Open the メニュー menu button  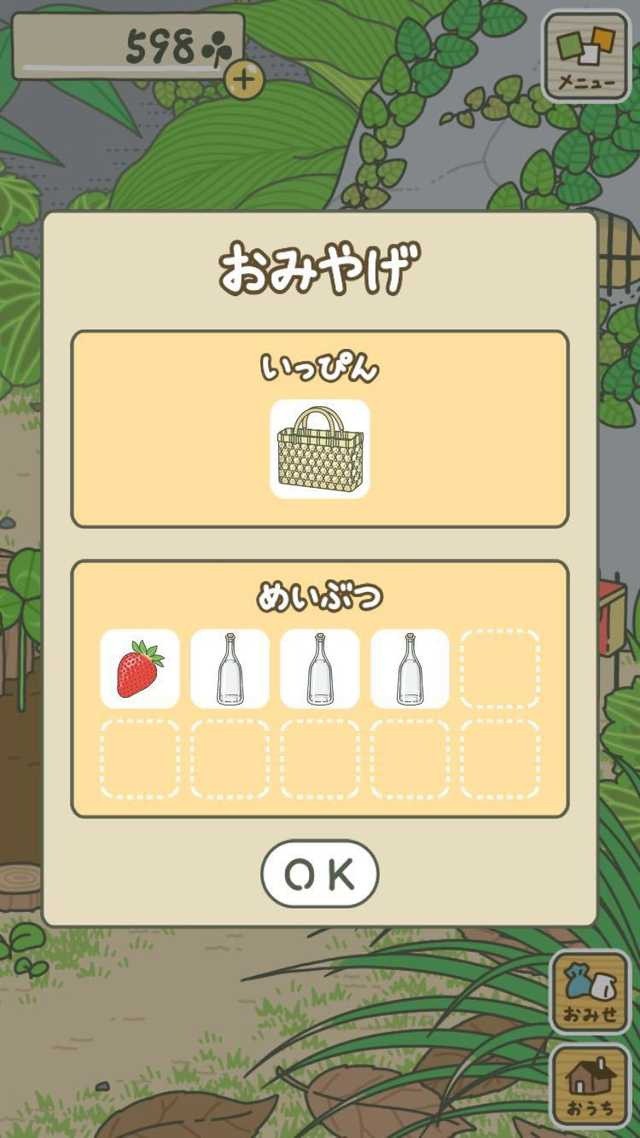click(x=586, y=56)
